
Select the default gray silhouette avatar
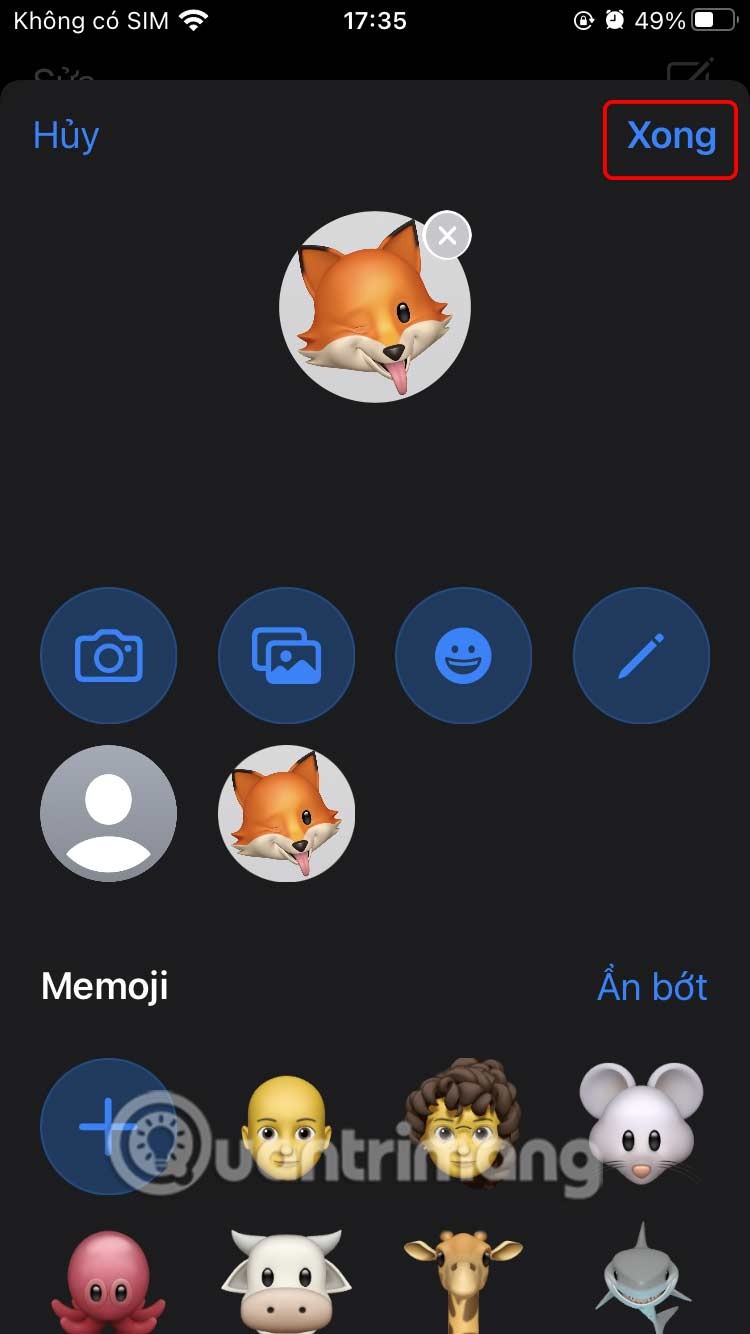point(108,813)
